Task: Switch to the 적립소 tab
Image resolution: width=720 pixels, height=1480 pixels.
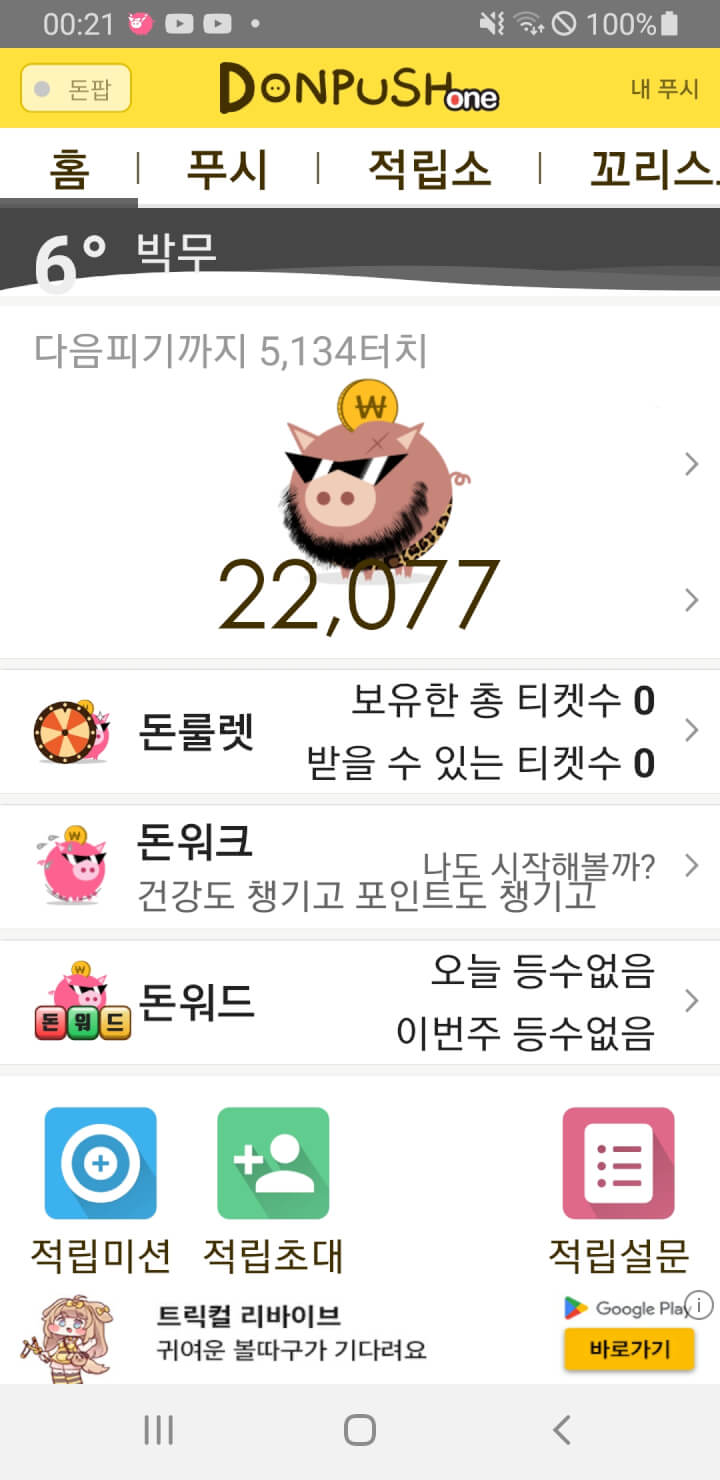Action: click(x=429, y=169)
